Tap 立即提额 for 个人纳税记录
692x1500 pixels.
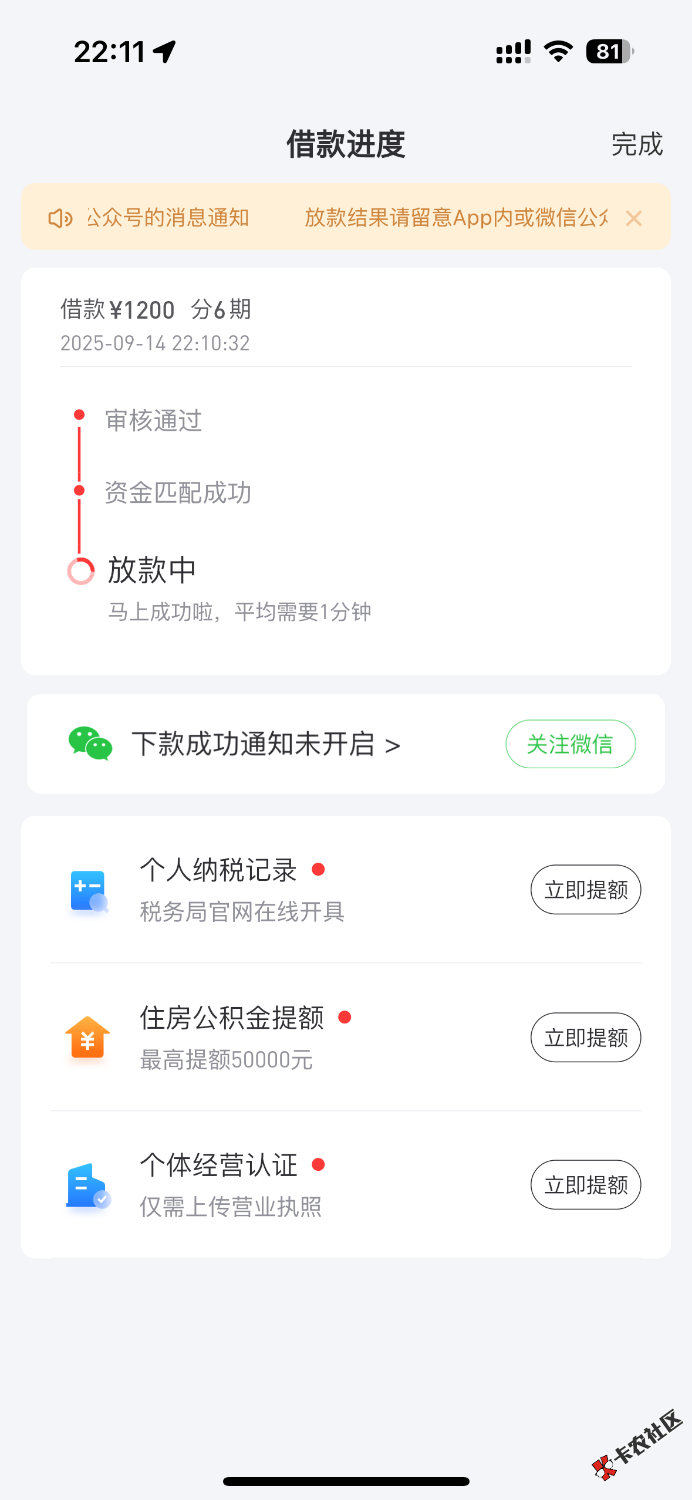[x=585, y=889]
